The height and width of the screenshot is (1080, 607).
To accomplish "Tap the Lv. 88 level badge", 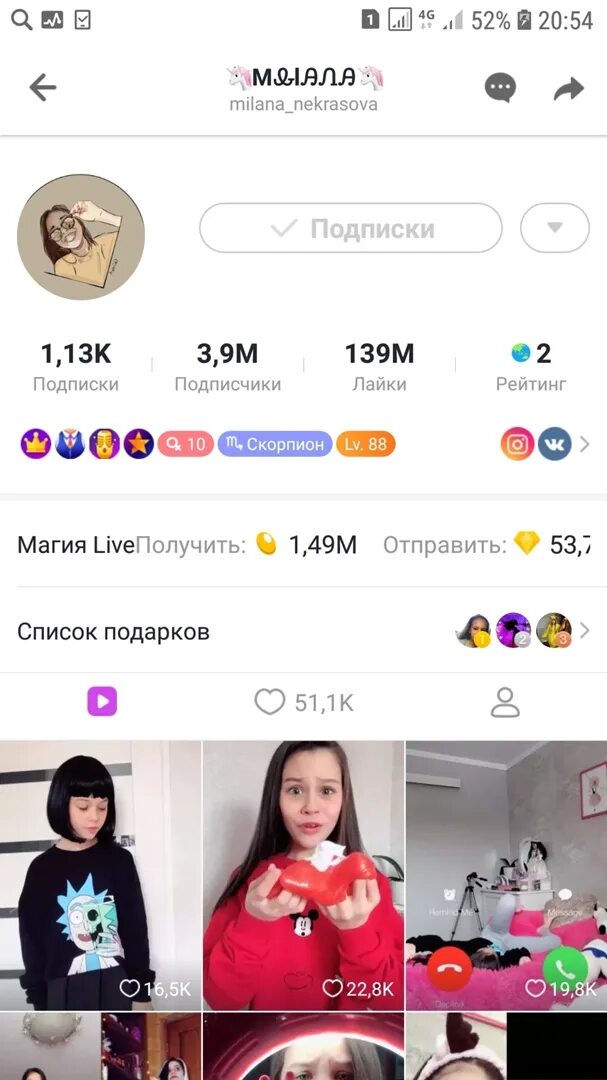I will tap(366, 444).
